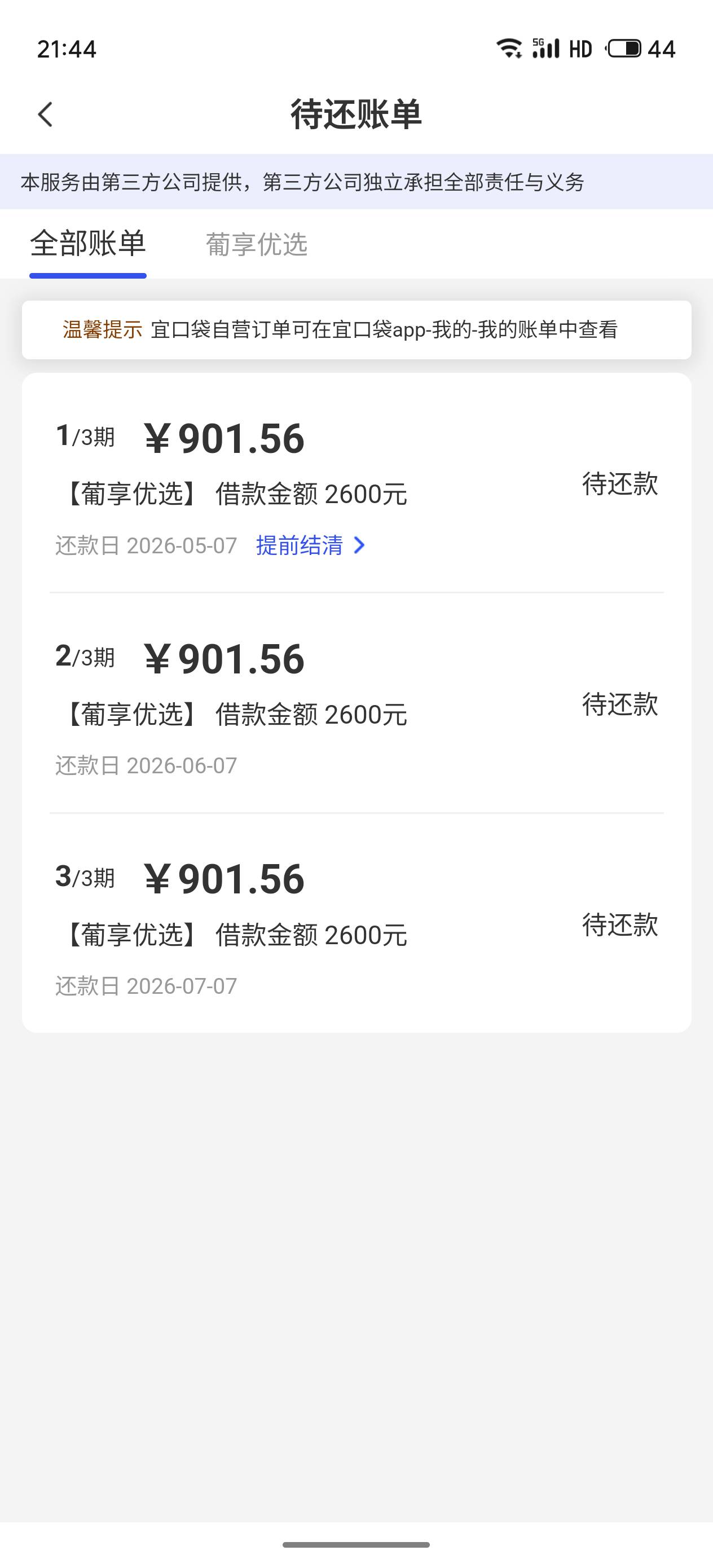Open the 3/3期 bill due 2026-07-07
Viewport: 713px width, 1568px height.
(356, 924)
